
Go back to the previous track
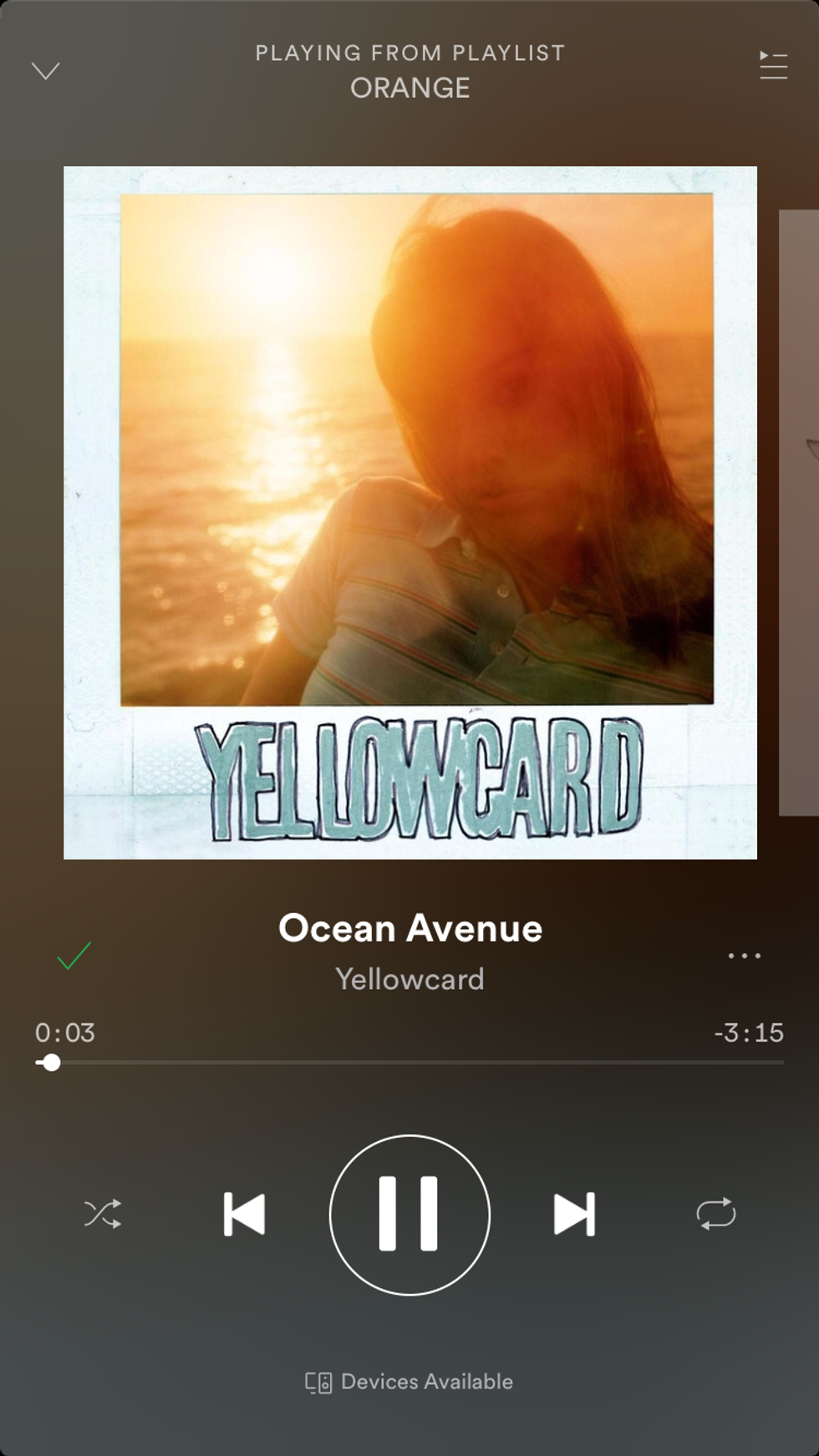(x=244, y=1214)
